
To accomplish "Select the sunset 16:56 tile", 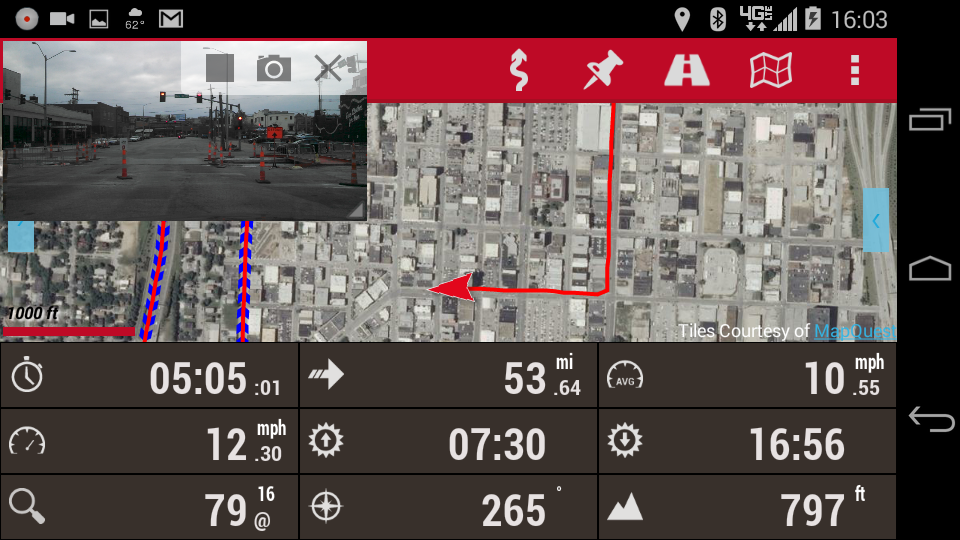I will point(746,442).
